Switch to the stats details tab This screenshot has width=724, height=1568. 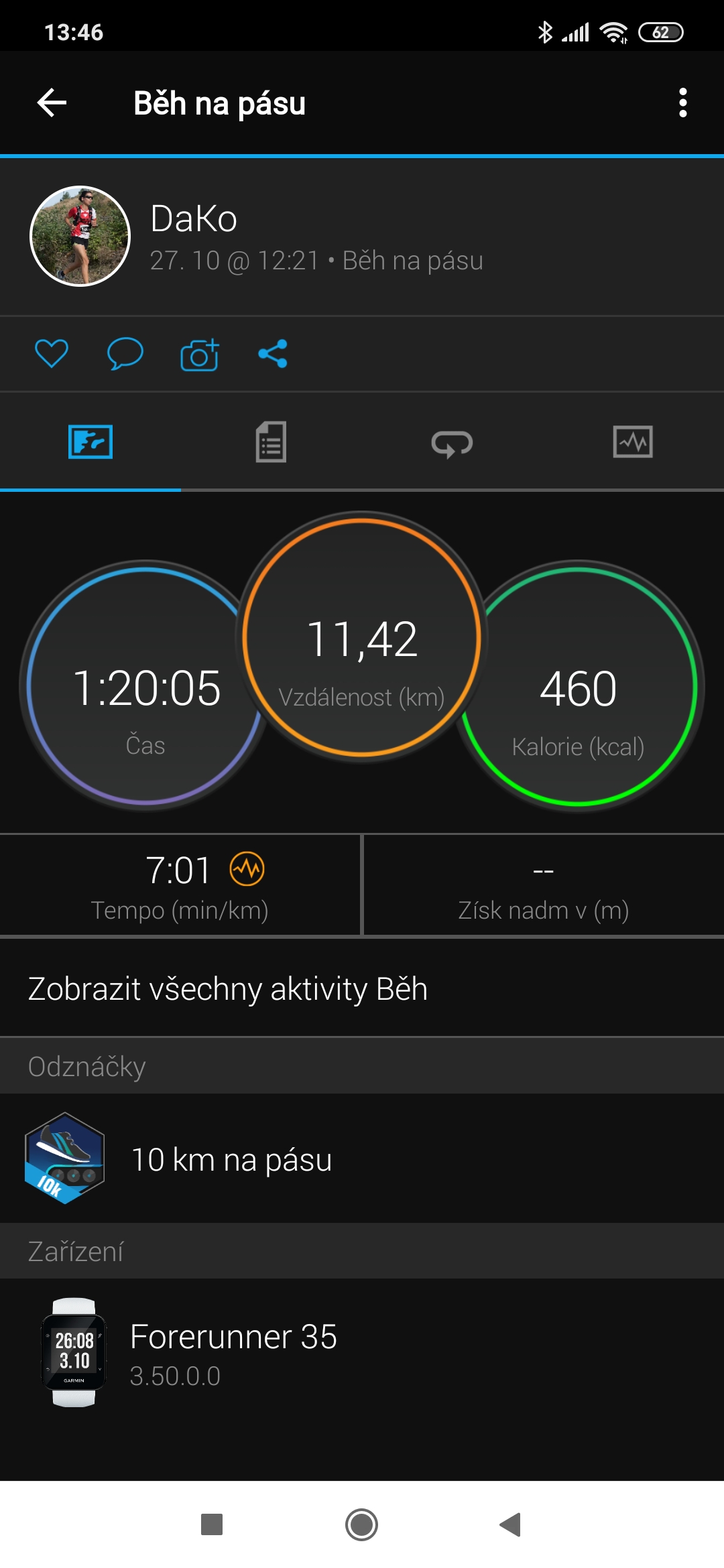(x=271, y=442)
